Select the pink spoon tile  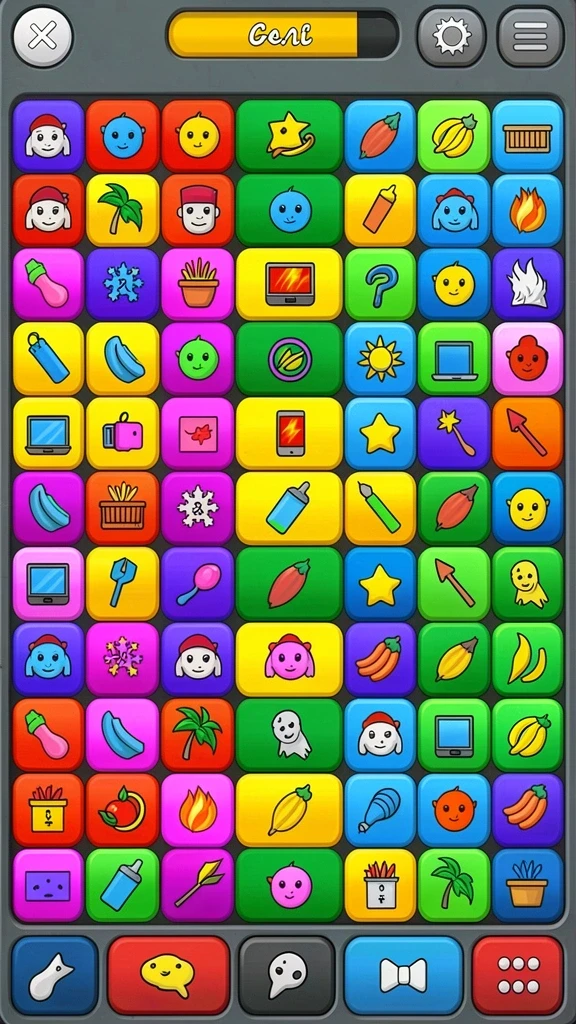198,583
